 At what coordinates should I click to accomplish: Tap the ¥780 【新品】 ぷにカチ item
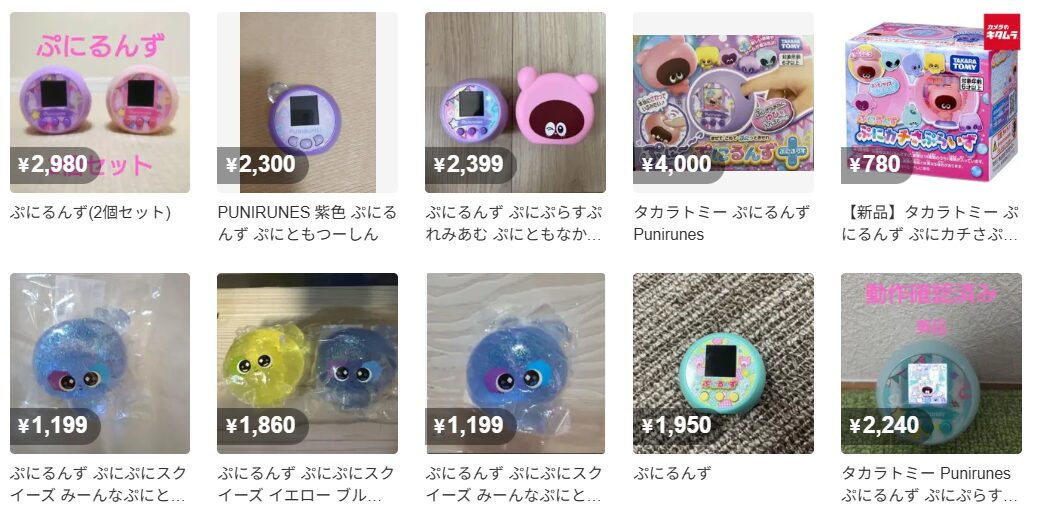pos(931,102)
